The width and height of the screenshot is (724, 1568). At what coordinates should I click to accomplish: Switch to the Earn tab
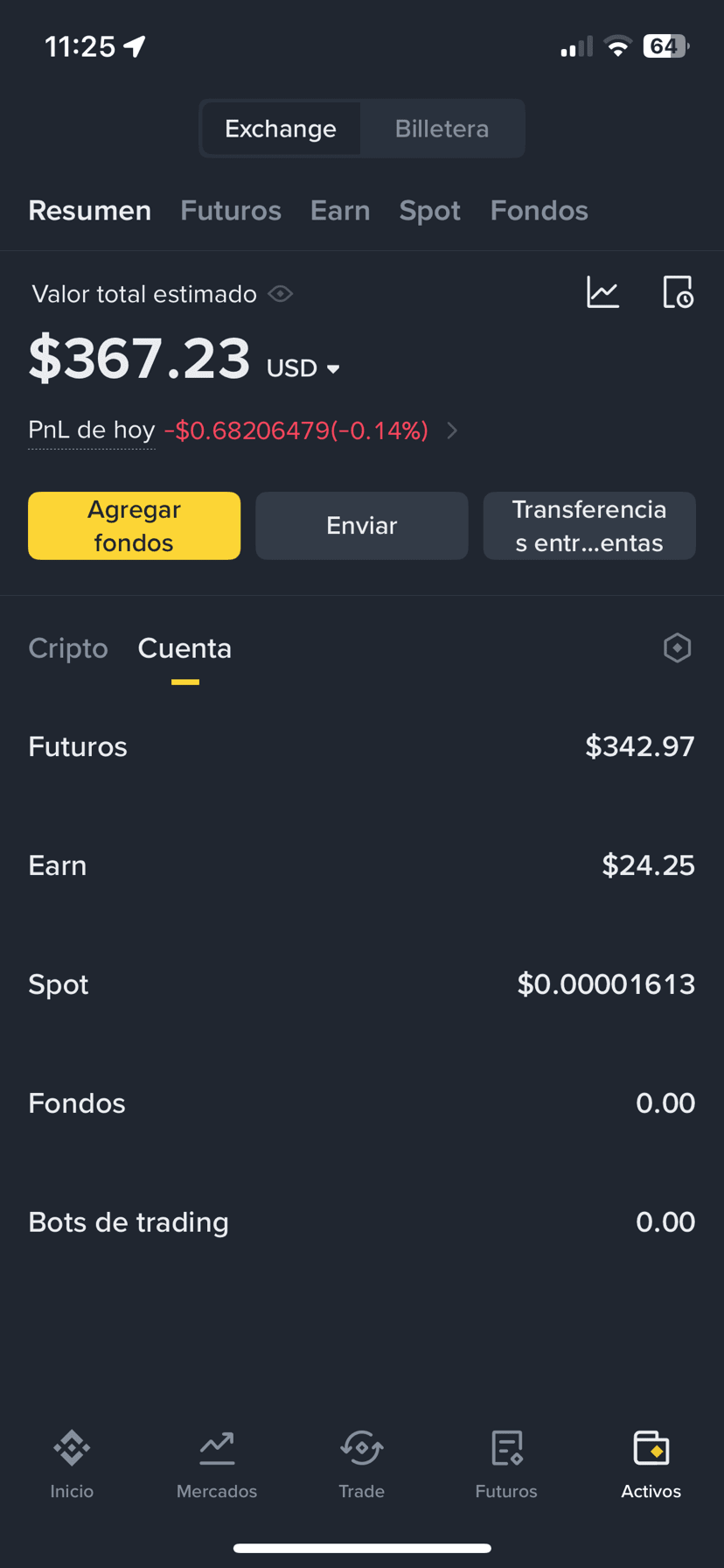[340, 211]
